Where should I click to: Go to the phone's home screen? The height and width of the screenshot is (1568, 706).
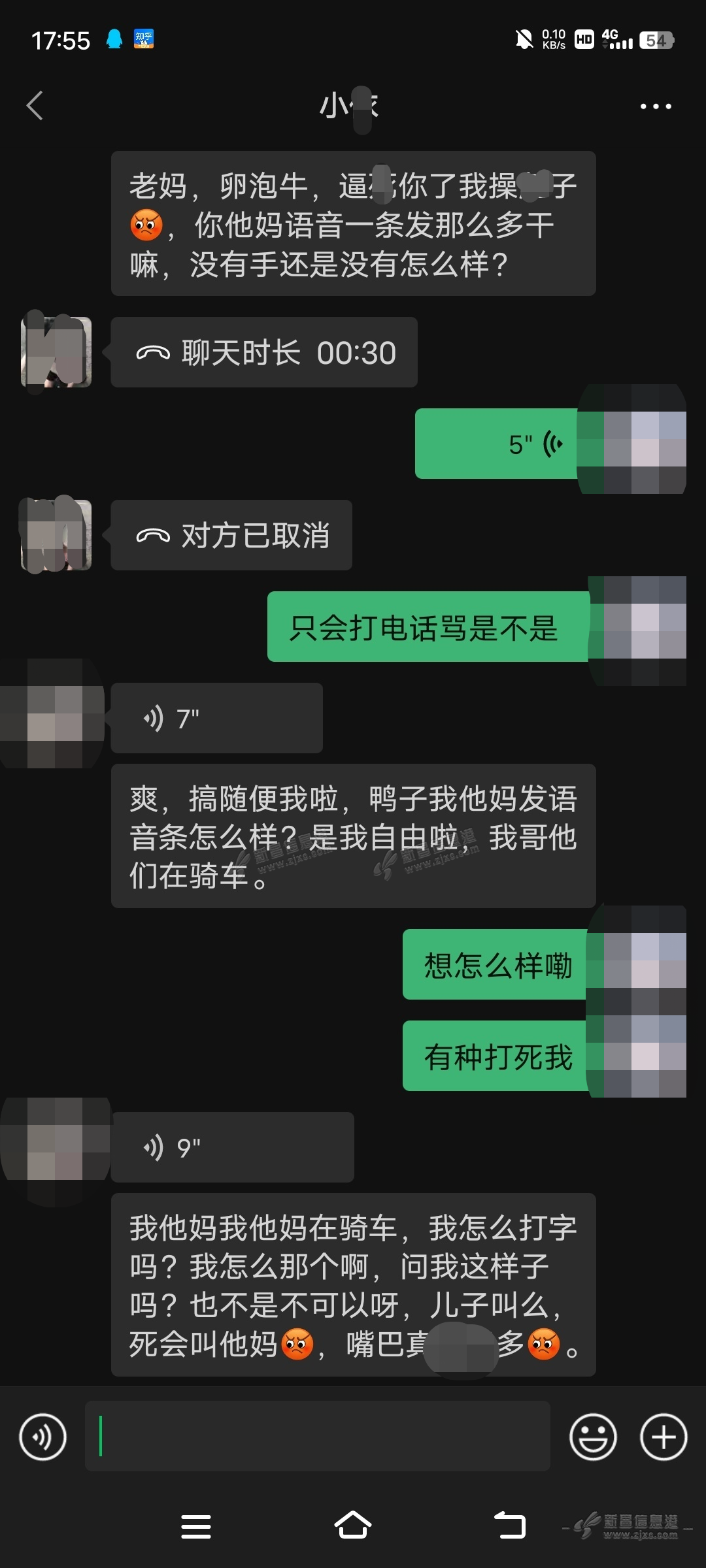353,1526
